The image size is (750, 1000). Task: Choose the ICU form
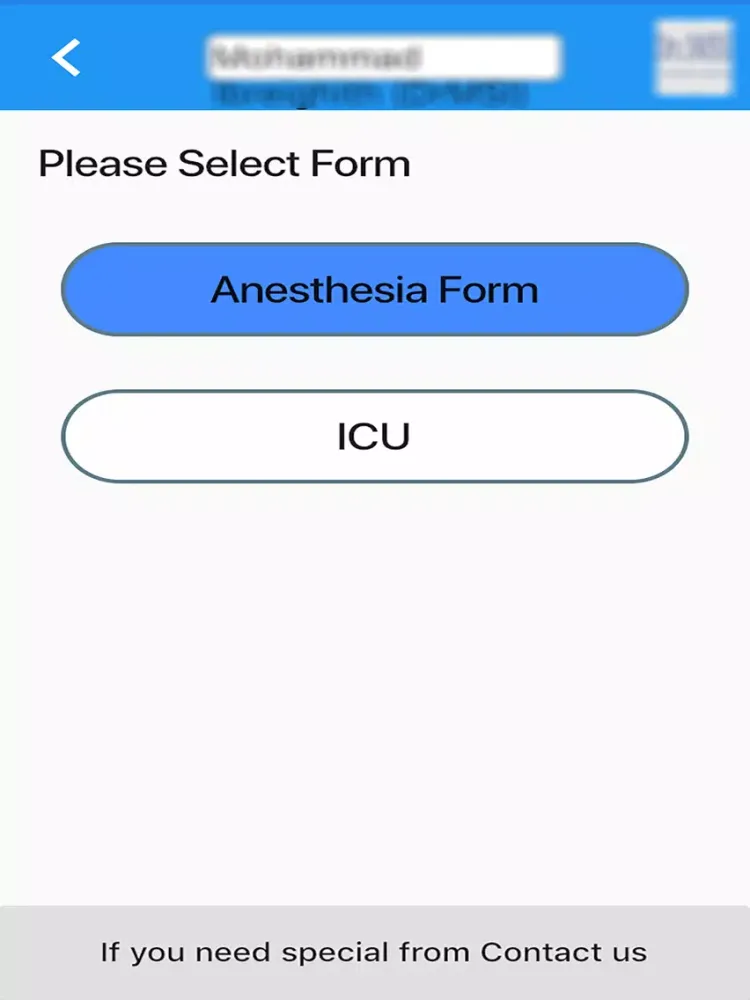[x=375, y=437]
